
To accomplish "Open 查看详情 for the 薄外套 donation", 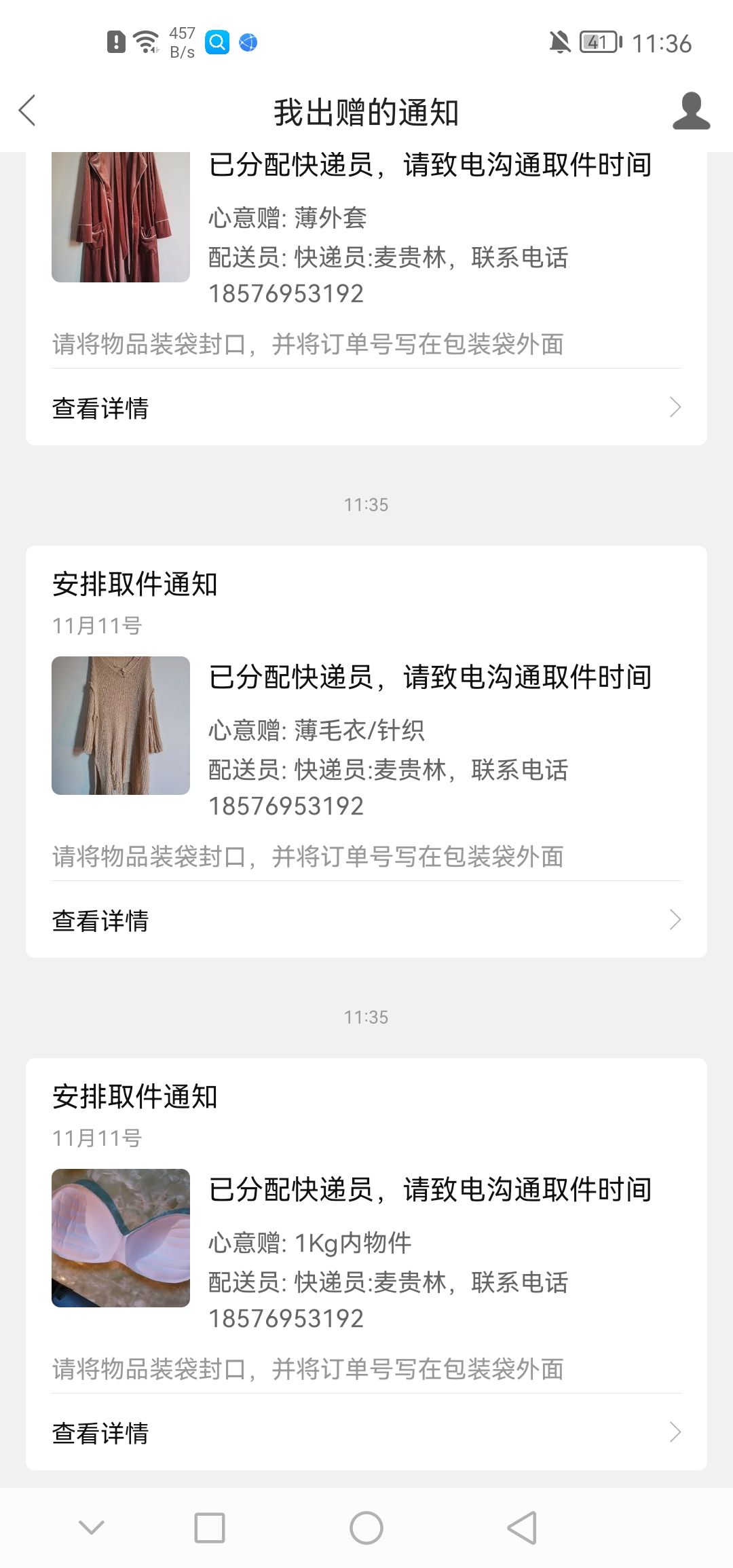I will (x=366, y=407).
